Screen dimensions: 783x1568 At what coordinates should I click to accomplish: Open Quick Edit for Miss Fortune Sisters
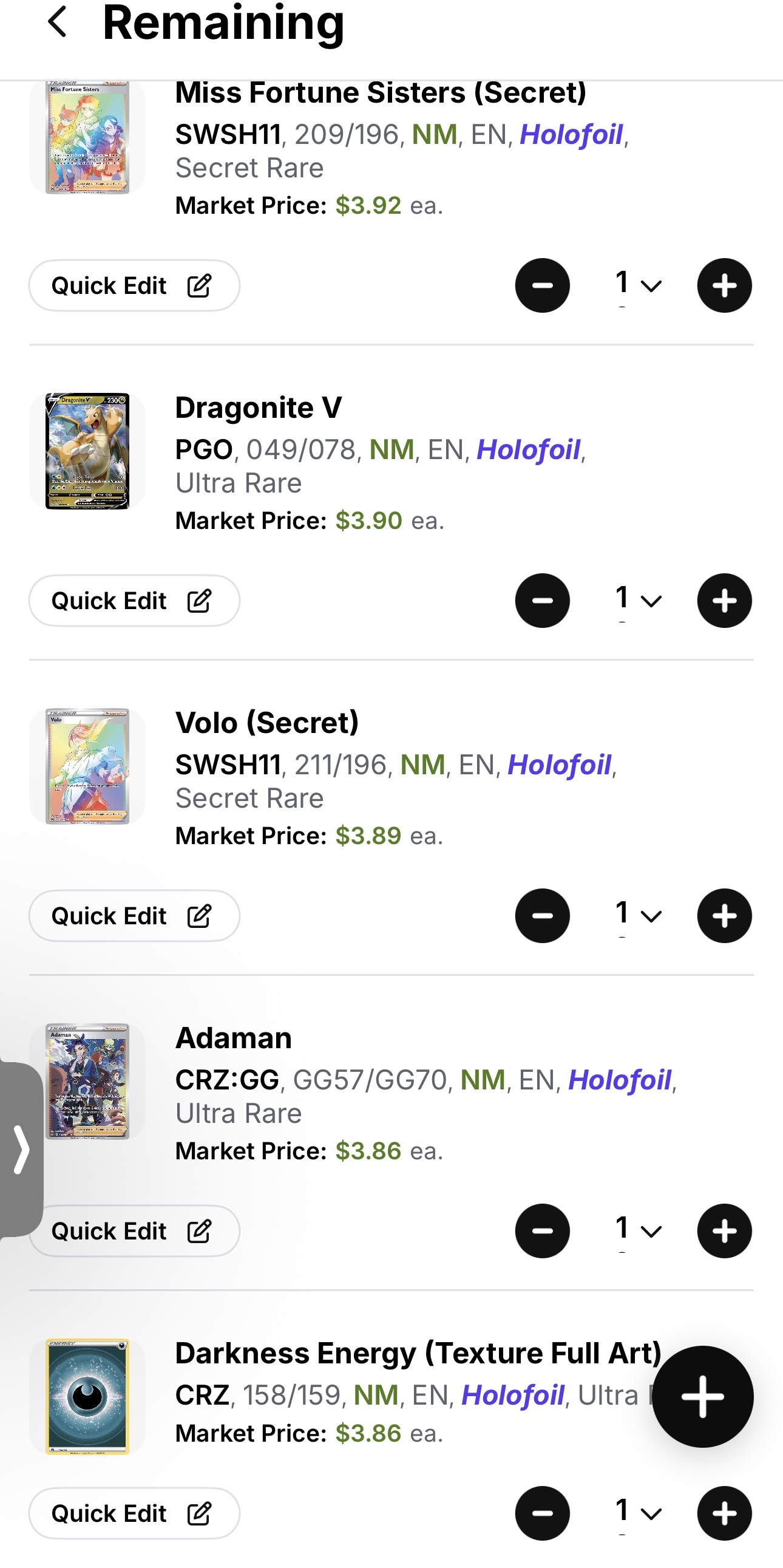(x=134, y=285)
